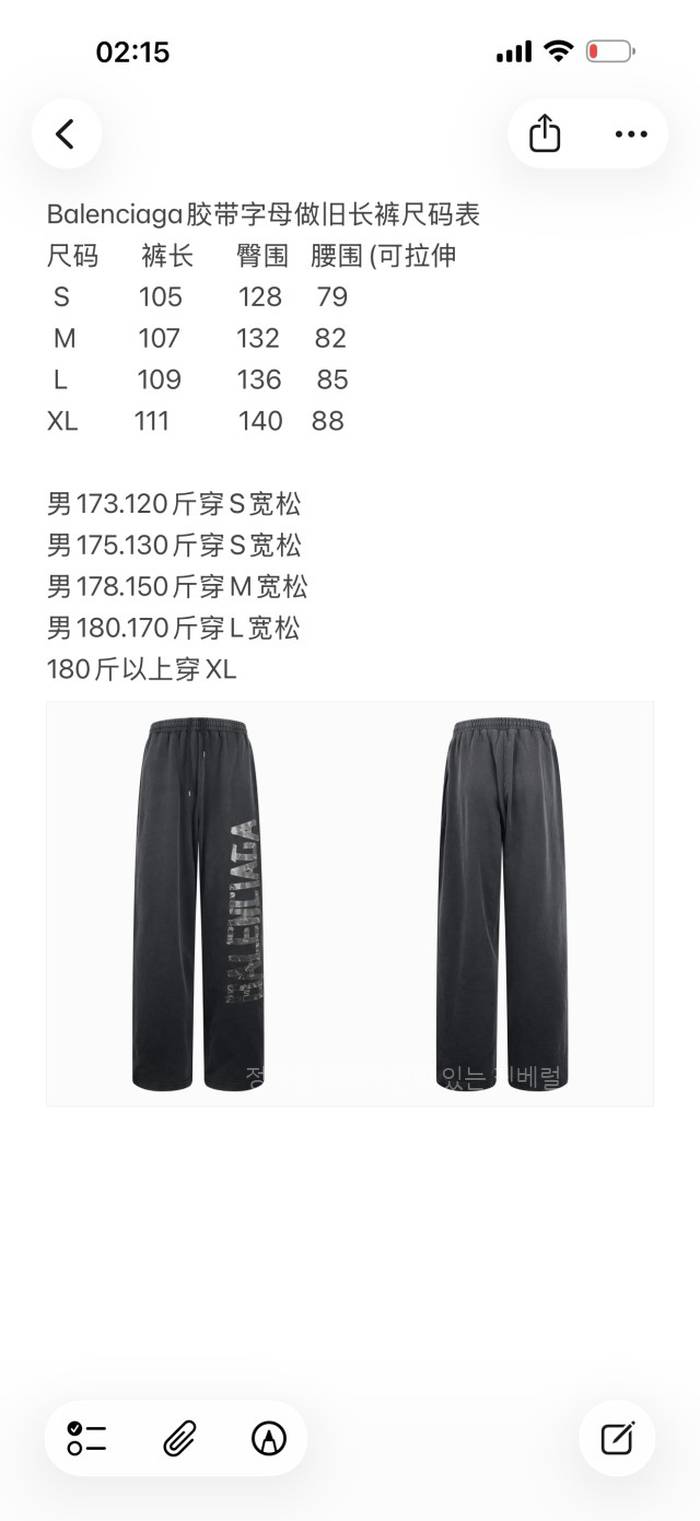Share this note
This screenshot has width=700, height=1521.
click(544, 134)
